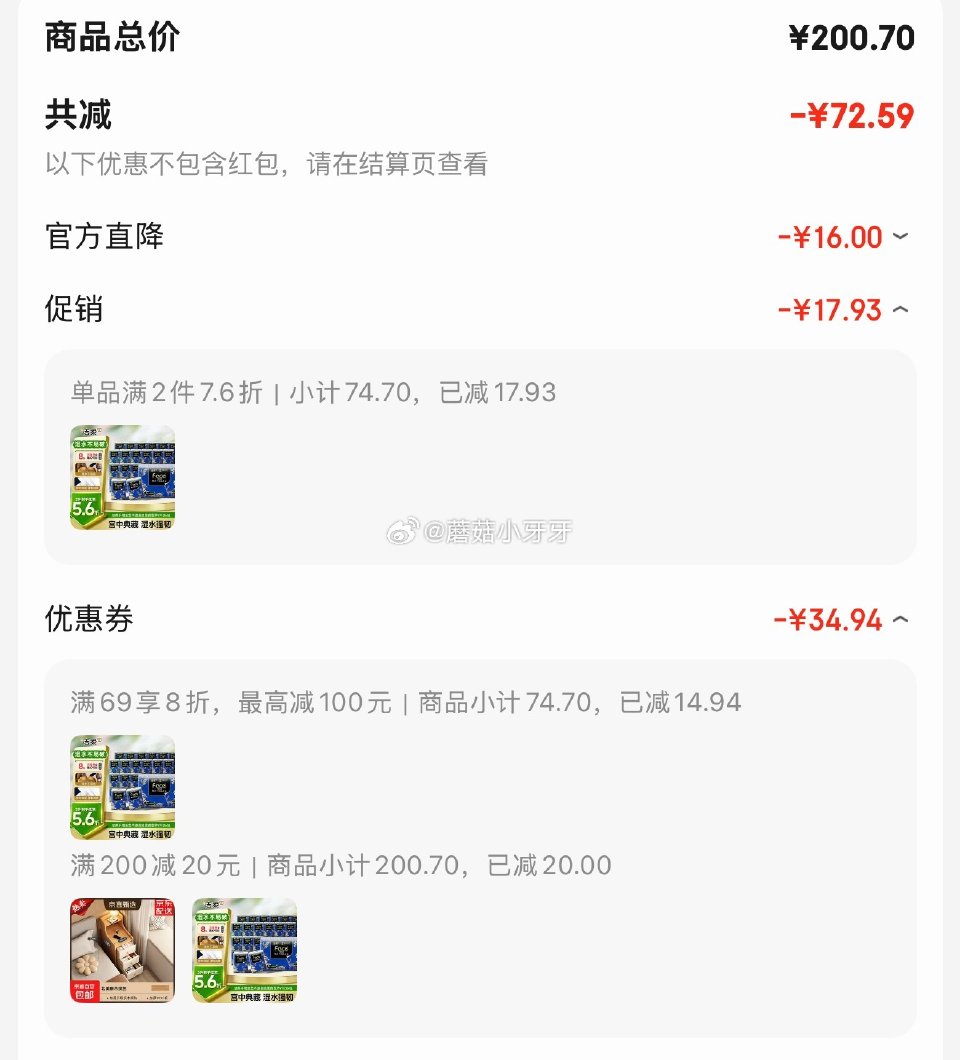Collapse the 促销 promotion section
This screenshot has height=1060, width=960.
click(x=901, y=310)
